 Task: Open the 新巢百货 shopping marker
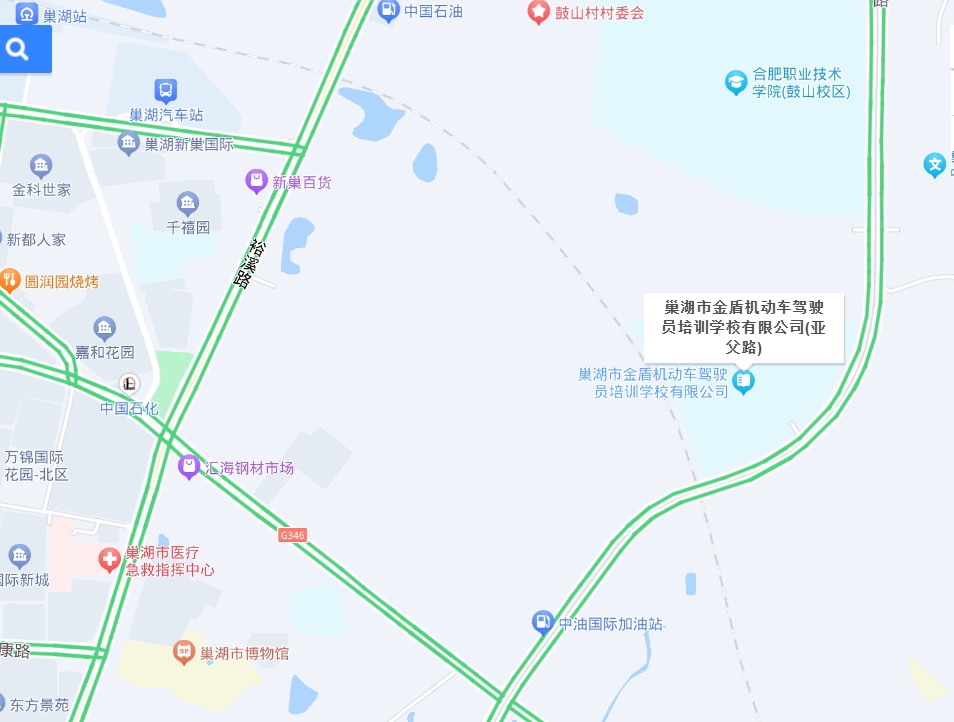click(257, 181)
